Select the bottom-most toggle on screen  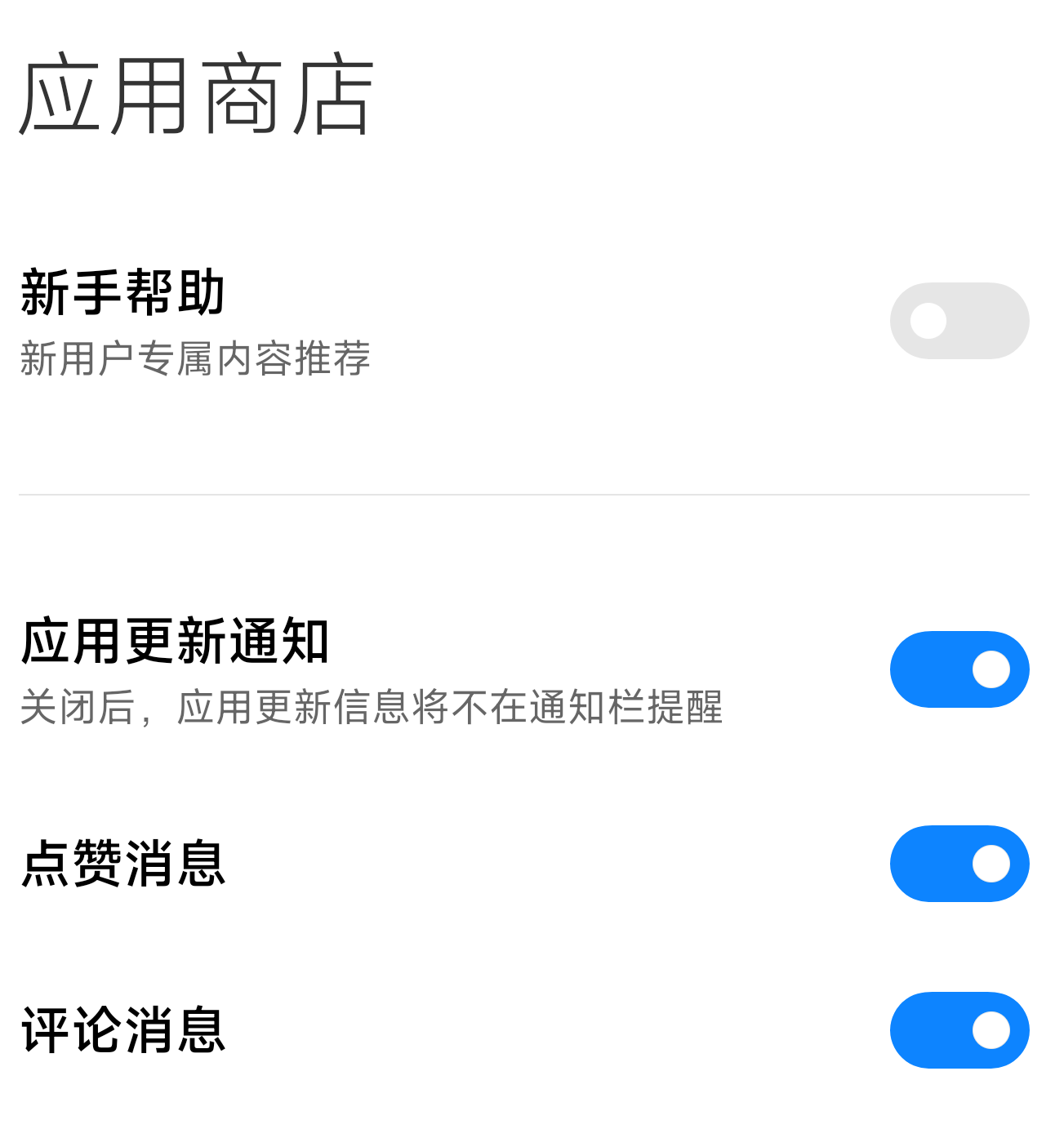tap(959, 1029)
